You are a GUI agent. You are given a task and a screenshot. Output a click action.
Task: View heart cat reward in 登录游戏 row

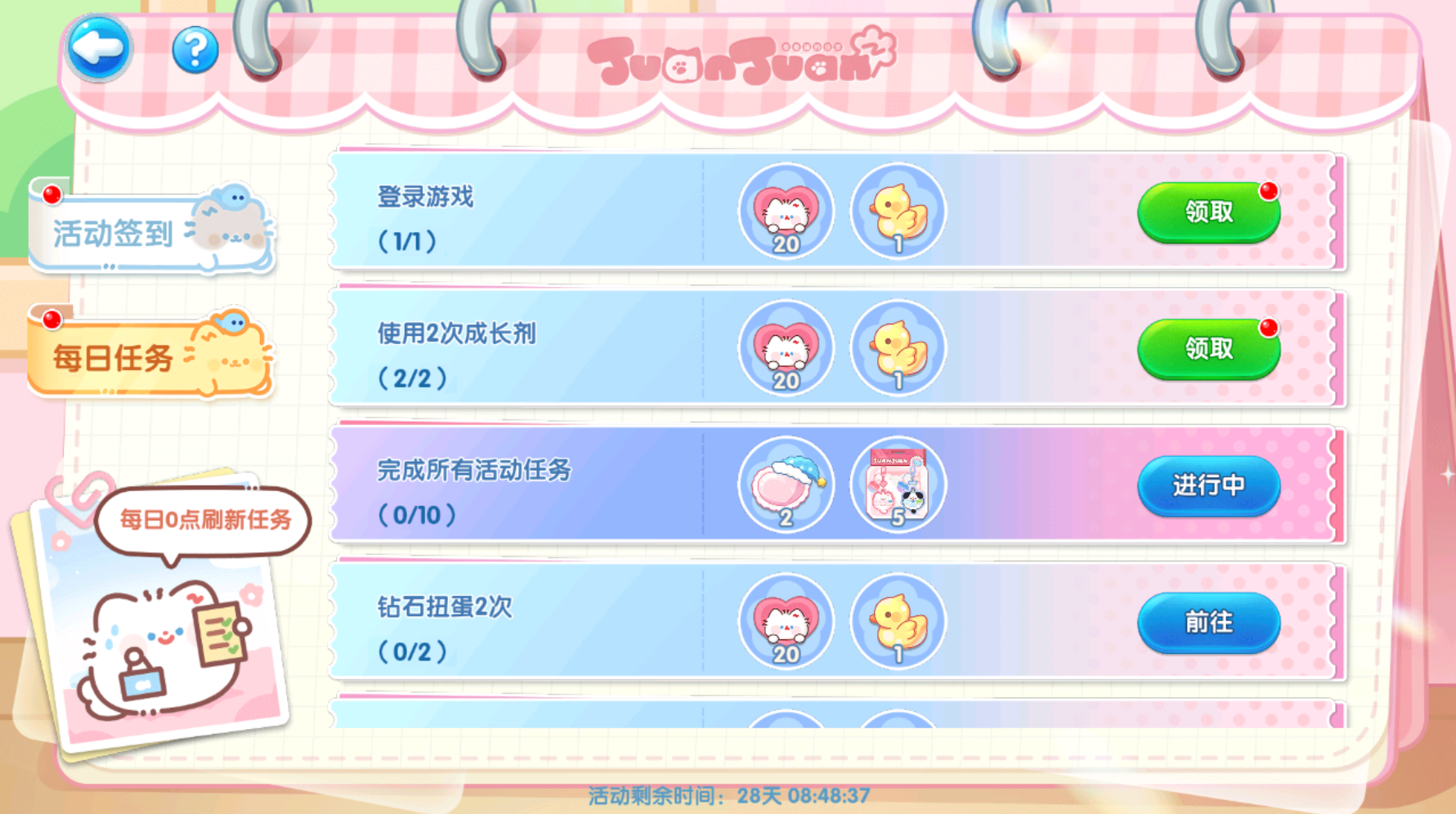[x=786, y=212]
